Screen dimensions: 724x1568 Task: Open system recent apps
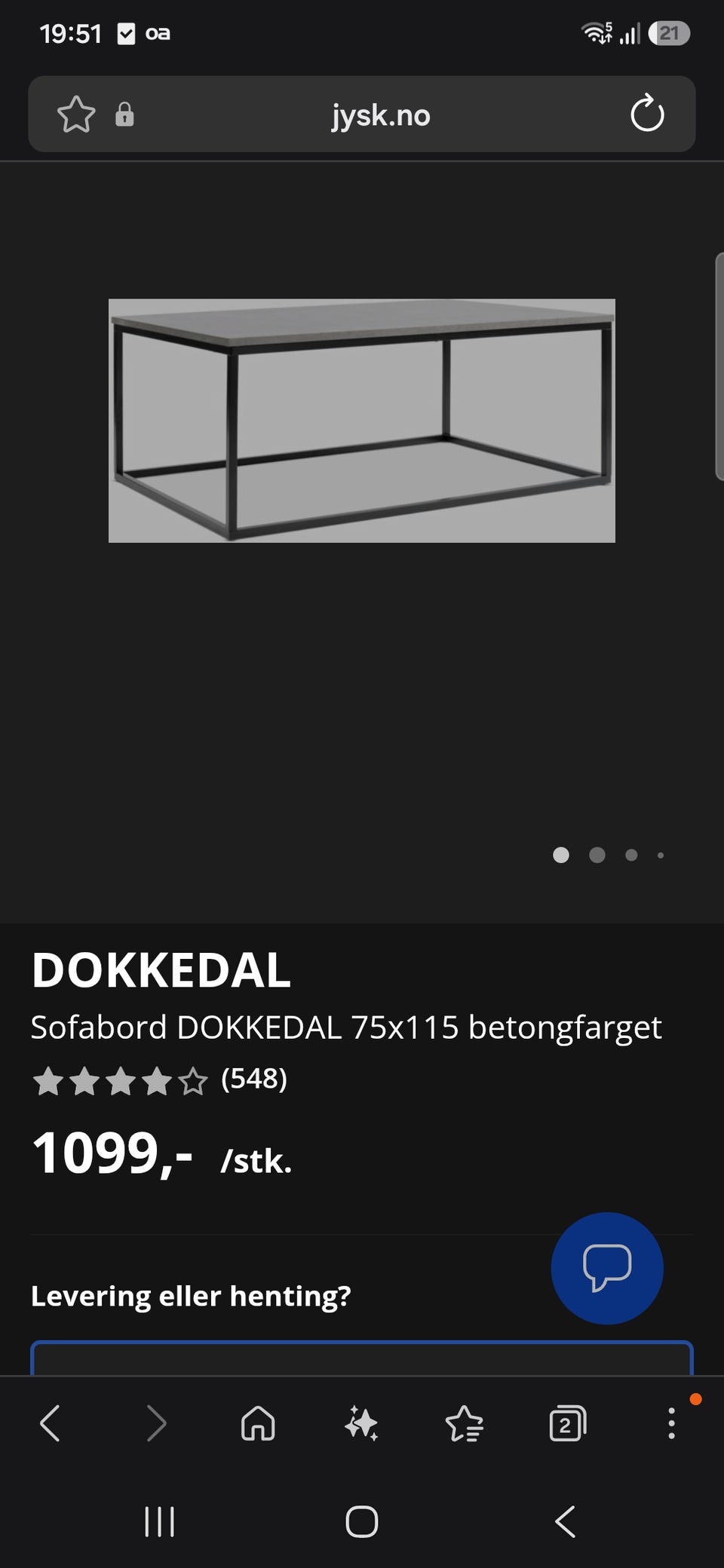pos(159,1521)
